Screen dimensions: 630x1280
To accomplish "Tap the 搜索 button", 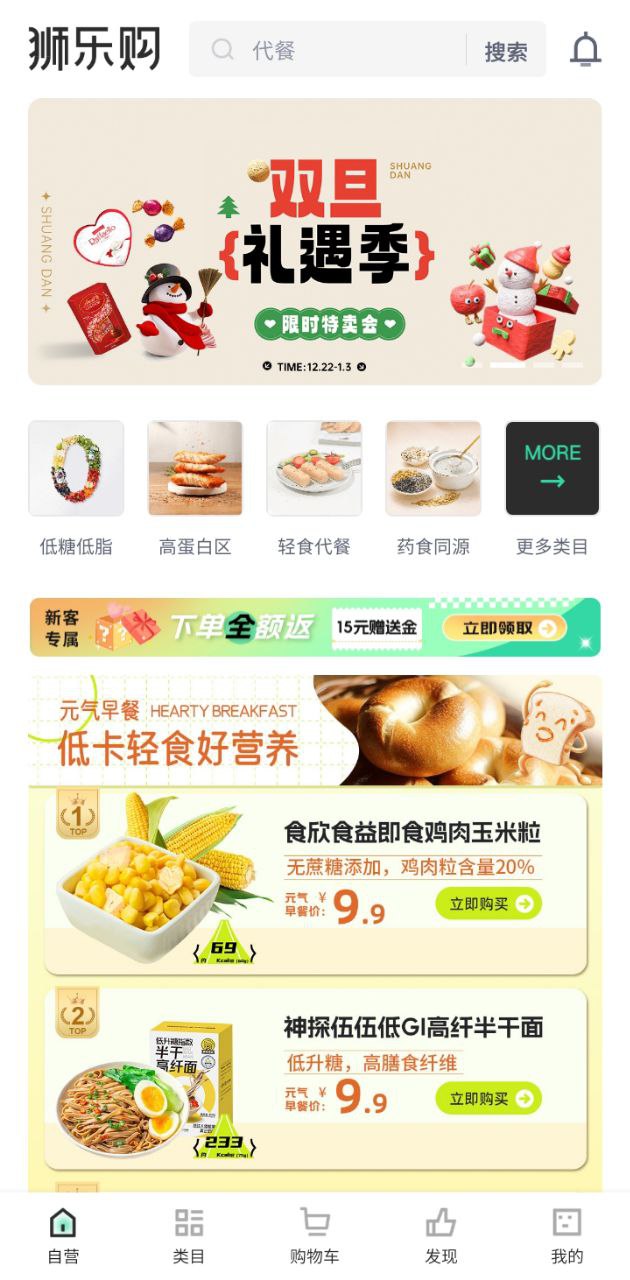I will pyautogui.click(x=506, y=51).
